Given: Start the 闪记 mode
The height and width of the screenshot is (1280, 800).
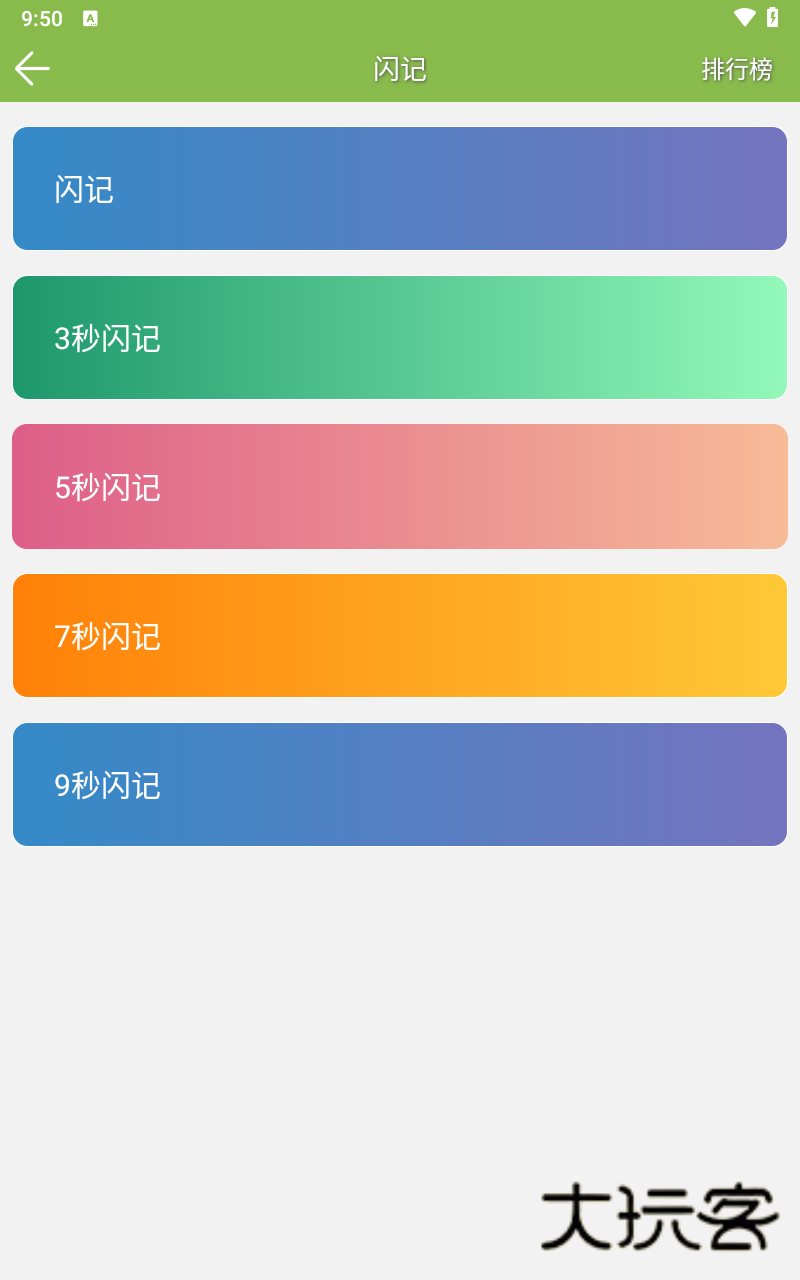Looking at the screenshot, I should pyautogui.click(x=399, y=188).
